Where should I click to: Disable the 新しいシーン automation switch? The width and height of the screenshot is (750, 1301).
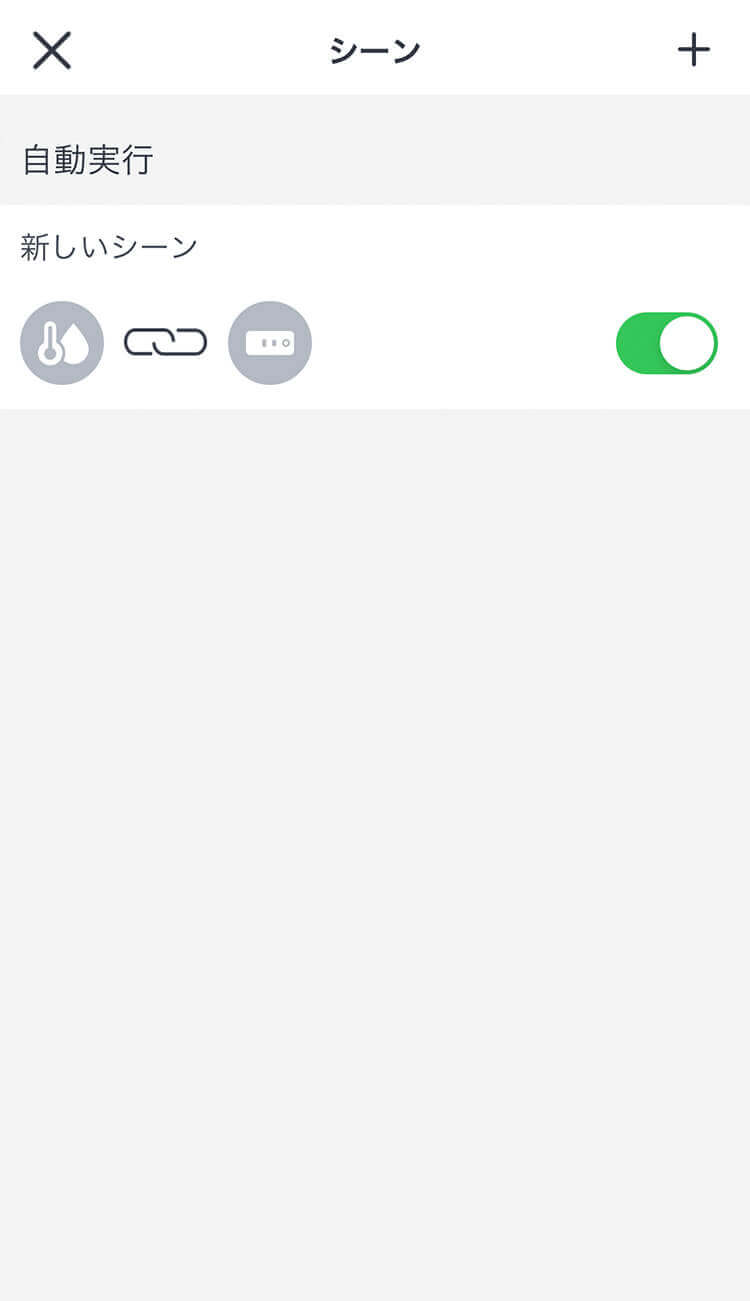click(x=667, y=343)
